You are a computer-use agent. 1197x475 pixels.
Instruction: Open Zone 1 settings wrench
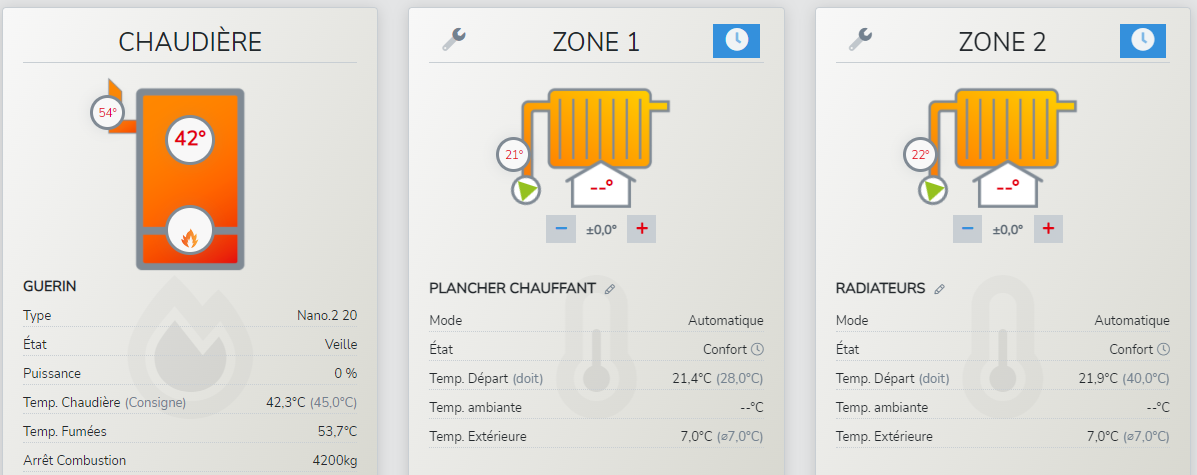pyautogui.click(x=453, y=39)
